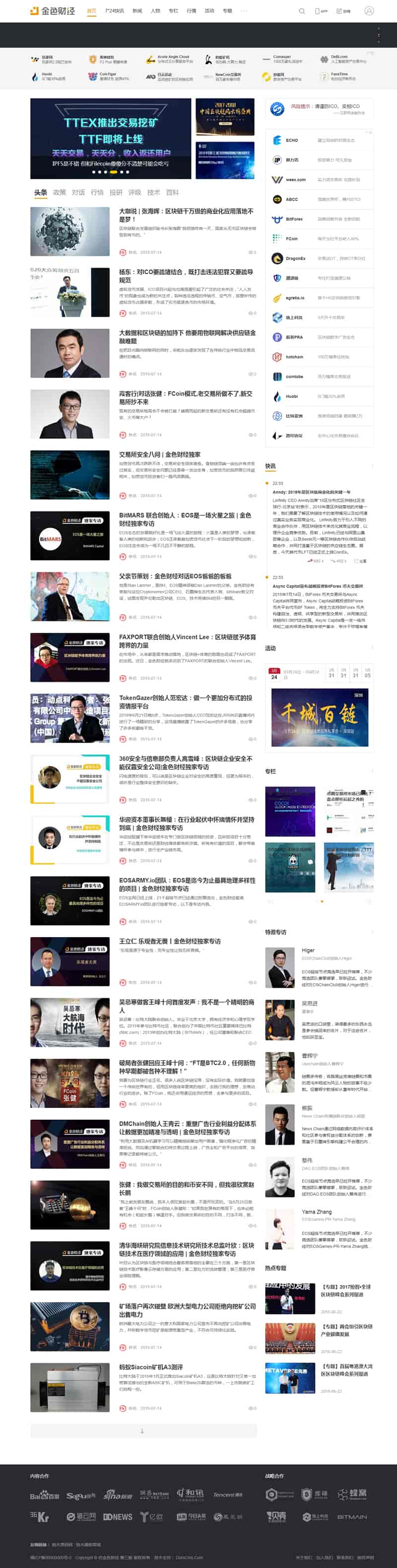Viewport: 397px width, 1568px height.
Task: Open the ECHO row in sidebar list
Action: pyautogui.click(x=319, y=140)
